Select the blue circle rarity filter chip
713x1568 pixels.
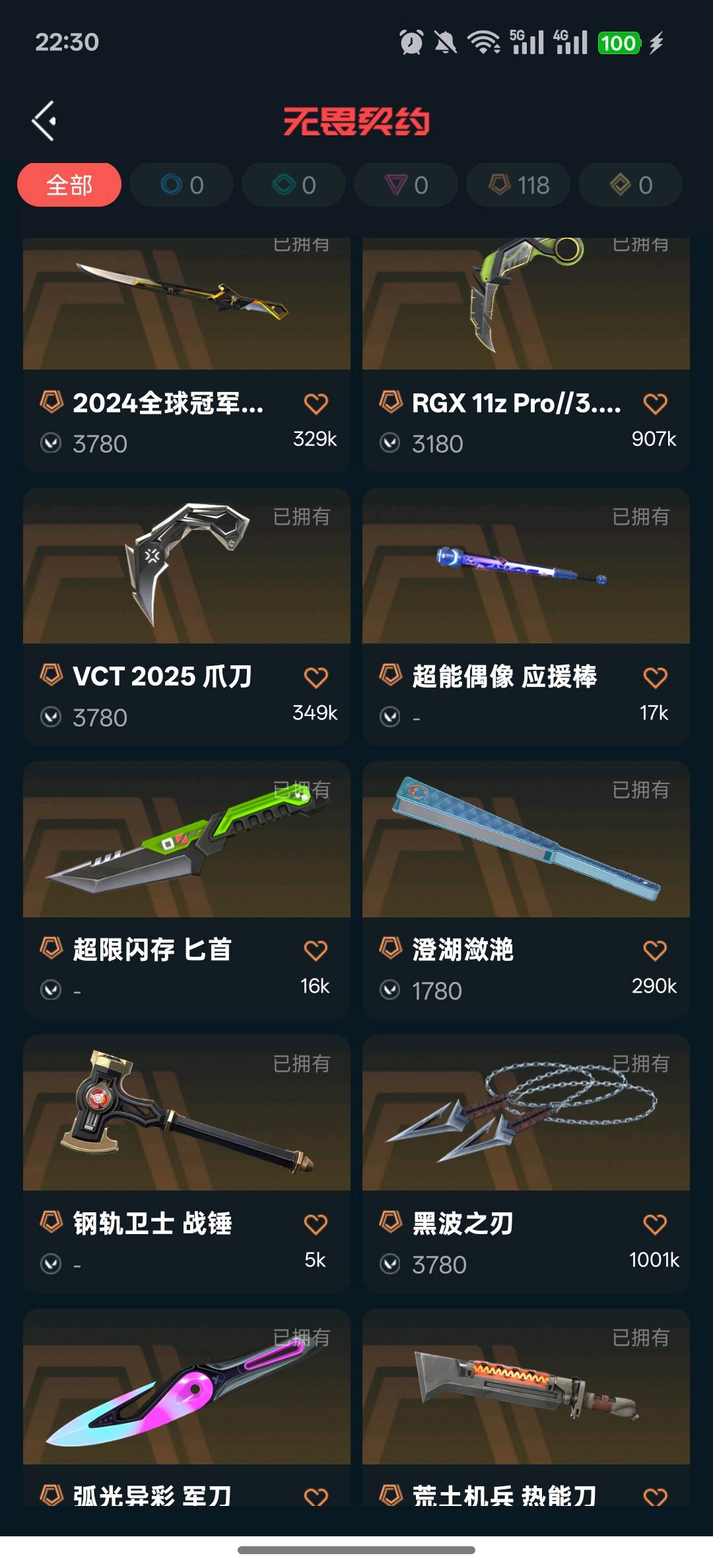point(182,185)
